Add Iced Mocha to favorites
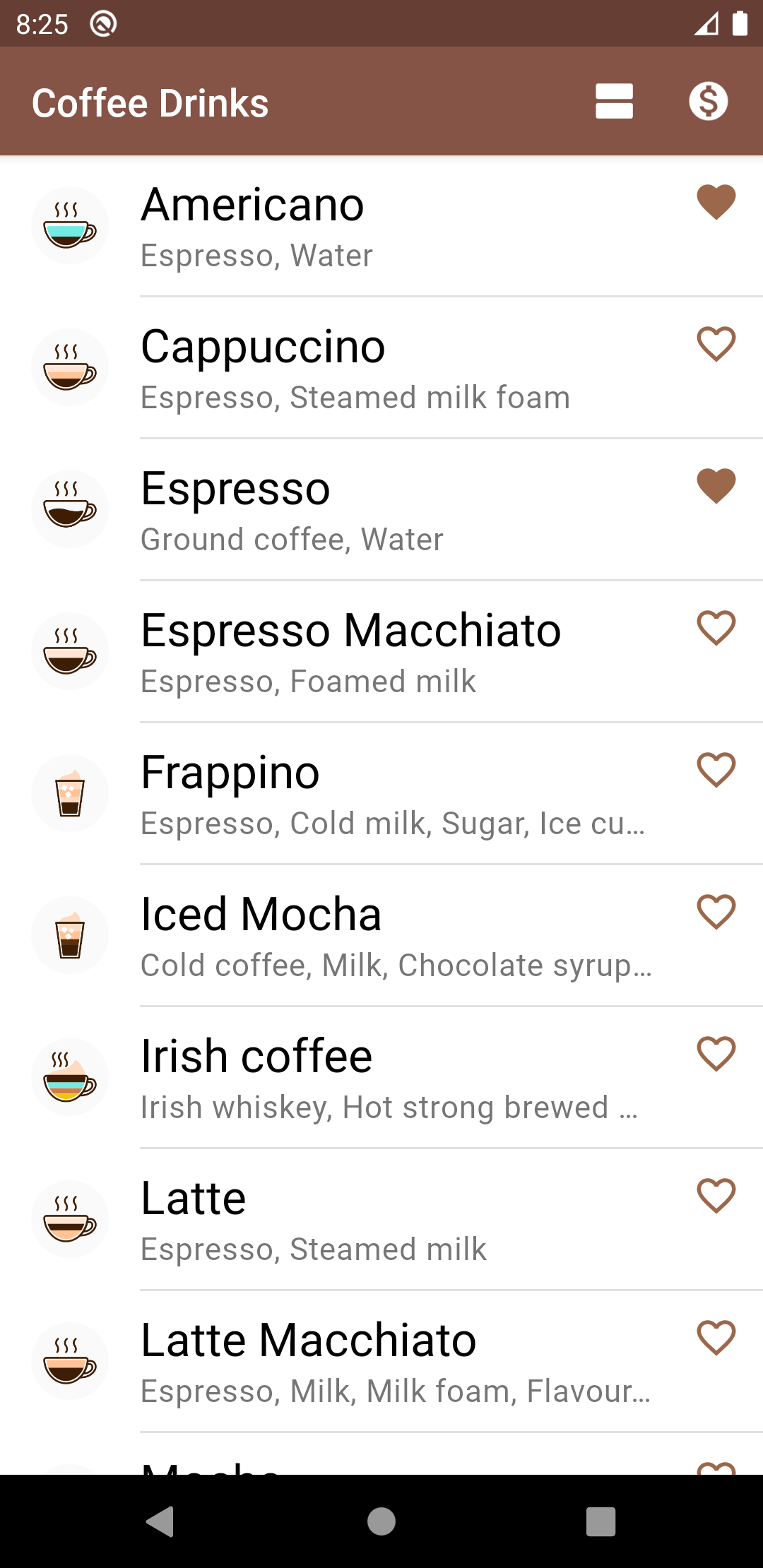 pyautogui.click(x=716, y=912)
